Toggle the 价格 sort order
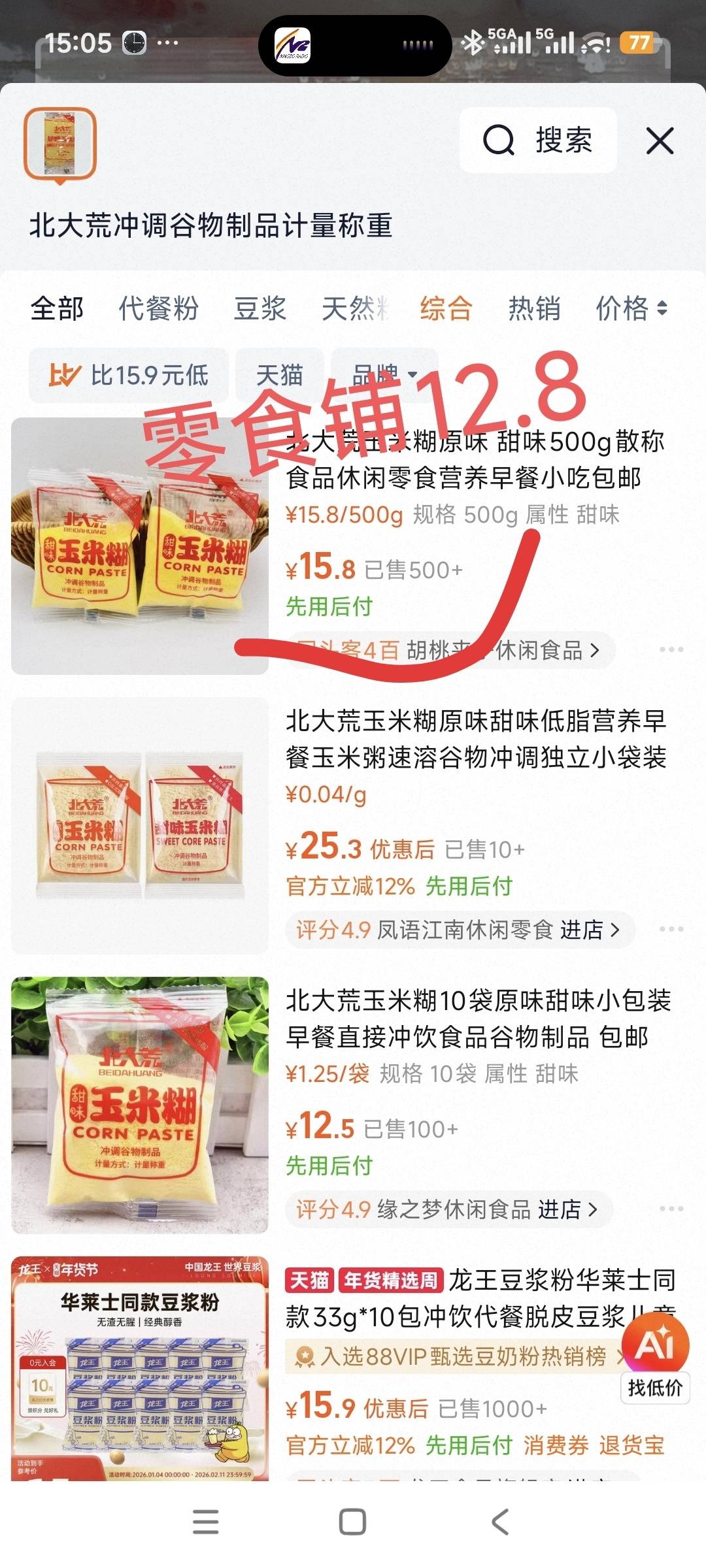The image size is (706, 1568). click(x=631, y=308)
